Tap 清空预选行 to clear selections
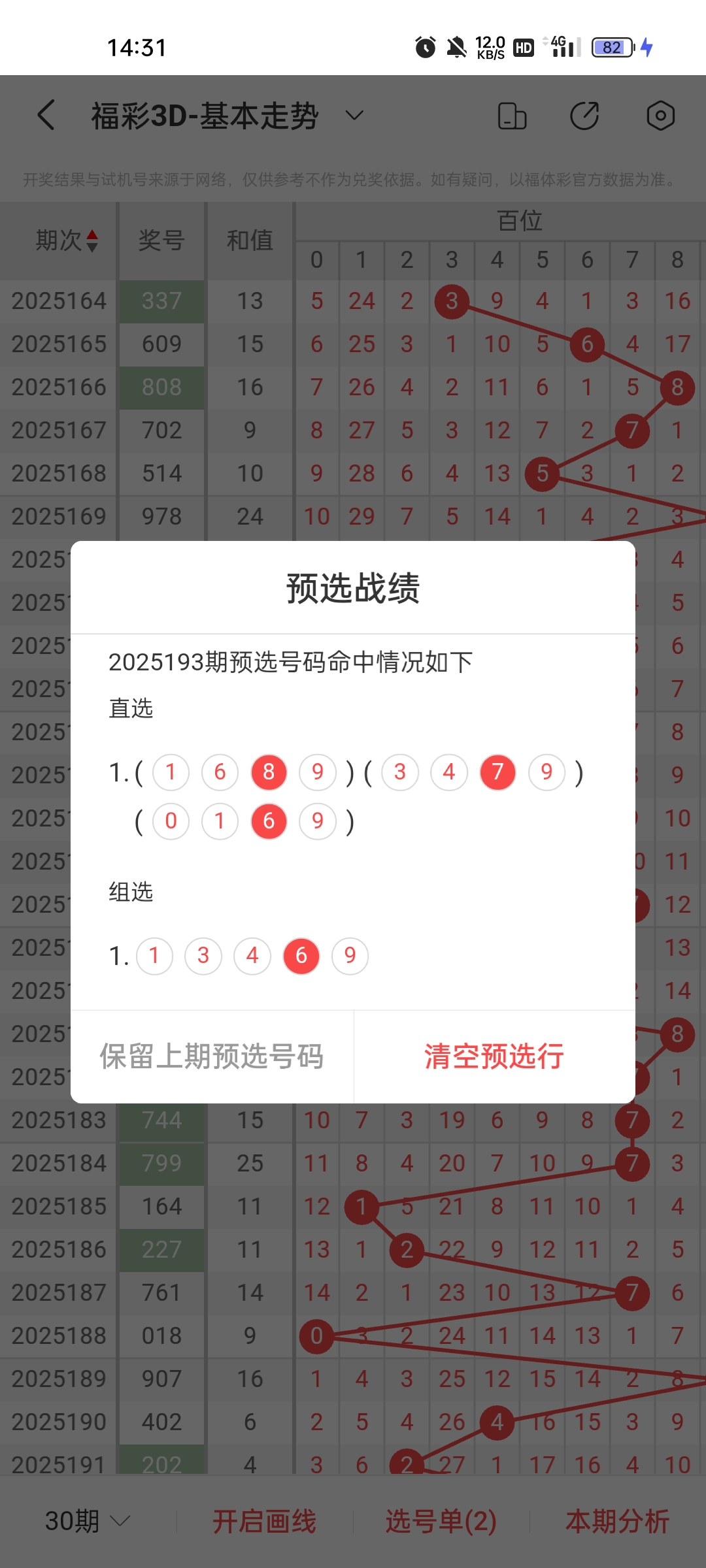The width and height of the screenshot is (706, 1568). (x=494, y=1056)
